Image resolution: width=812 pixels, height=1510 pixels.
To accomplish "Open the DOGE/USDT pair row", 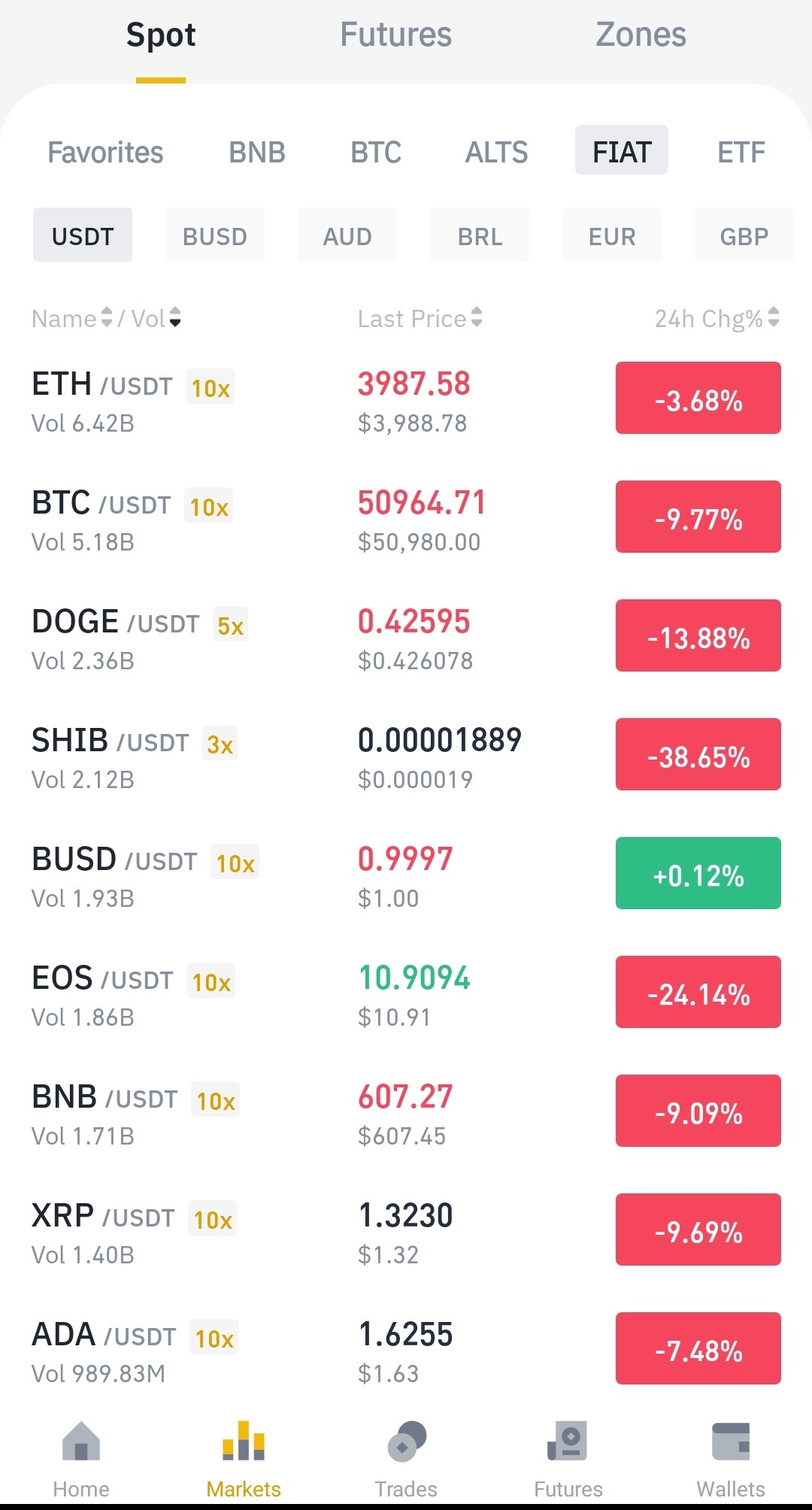I will click(x=406, y=638).
